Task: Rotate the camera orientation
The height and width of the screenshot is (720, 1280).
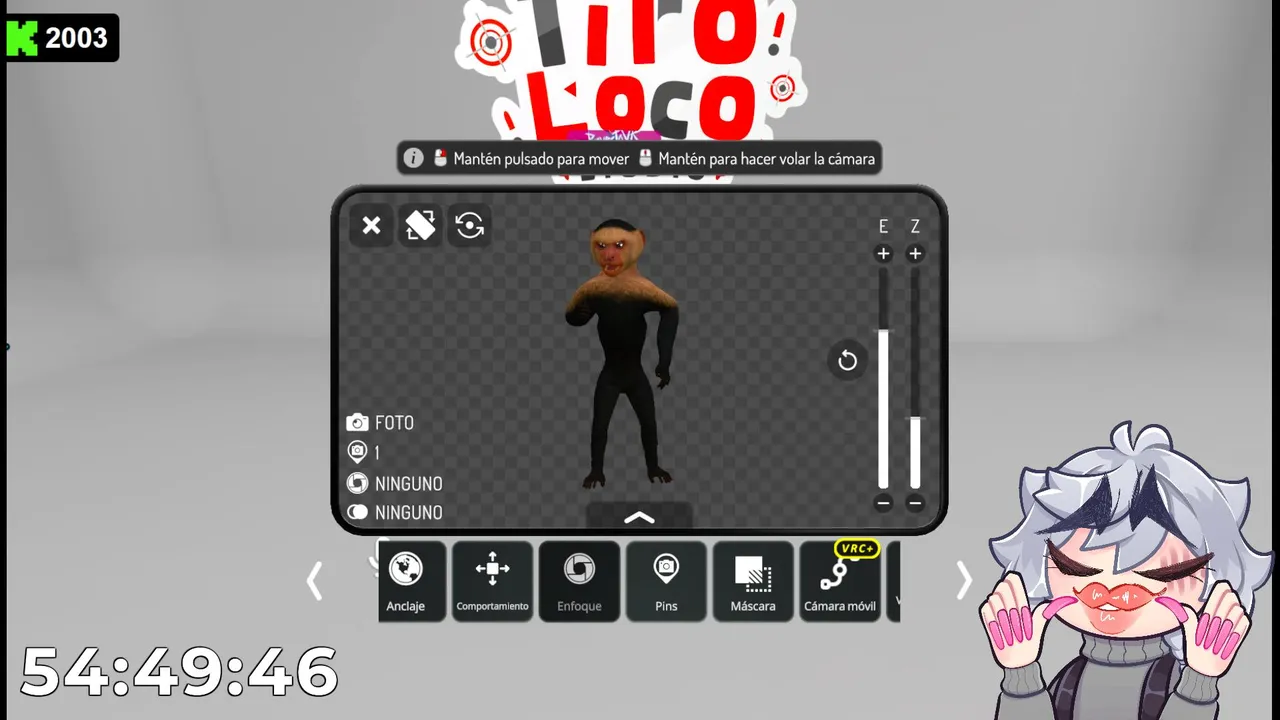Action: (420, 226)
